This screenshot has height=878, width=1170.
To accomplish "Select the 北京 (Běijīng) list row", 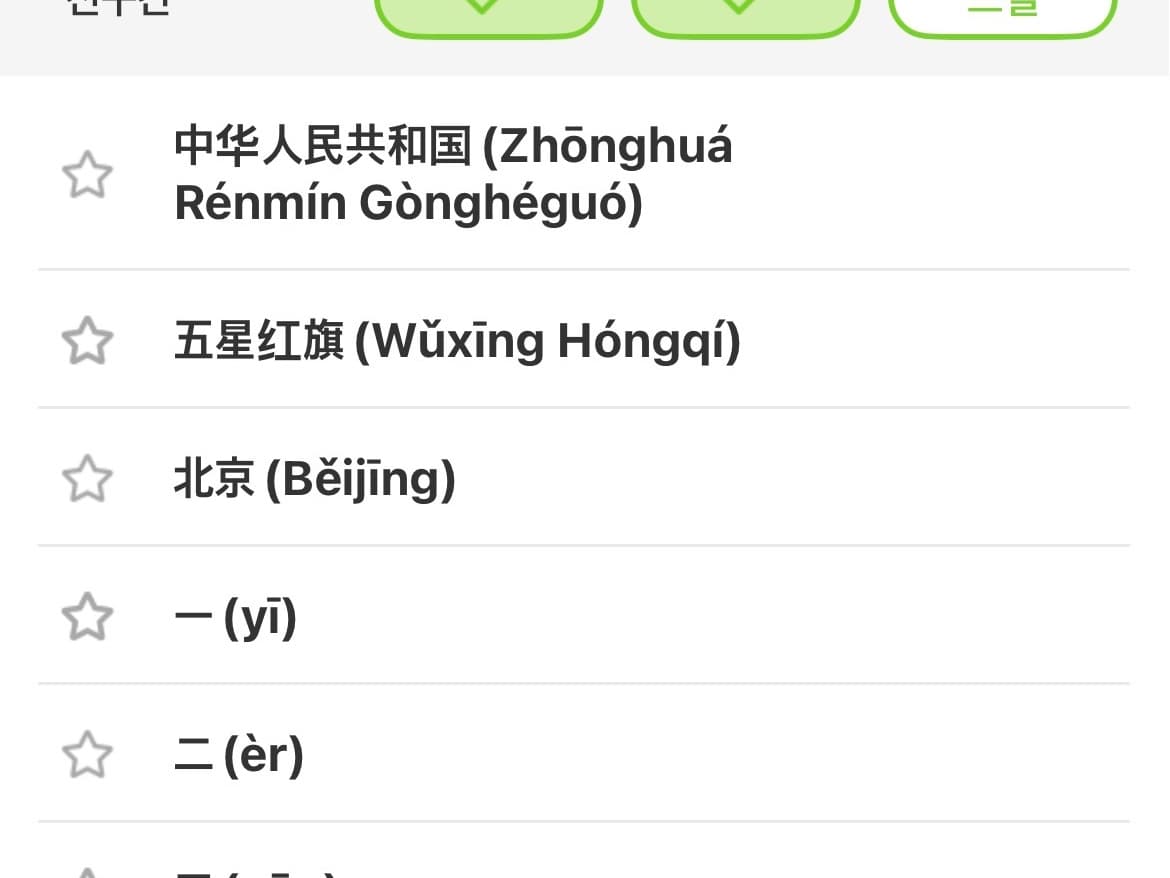I will click(x=315, y=479).
